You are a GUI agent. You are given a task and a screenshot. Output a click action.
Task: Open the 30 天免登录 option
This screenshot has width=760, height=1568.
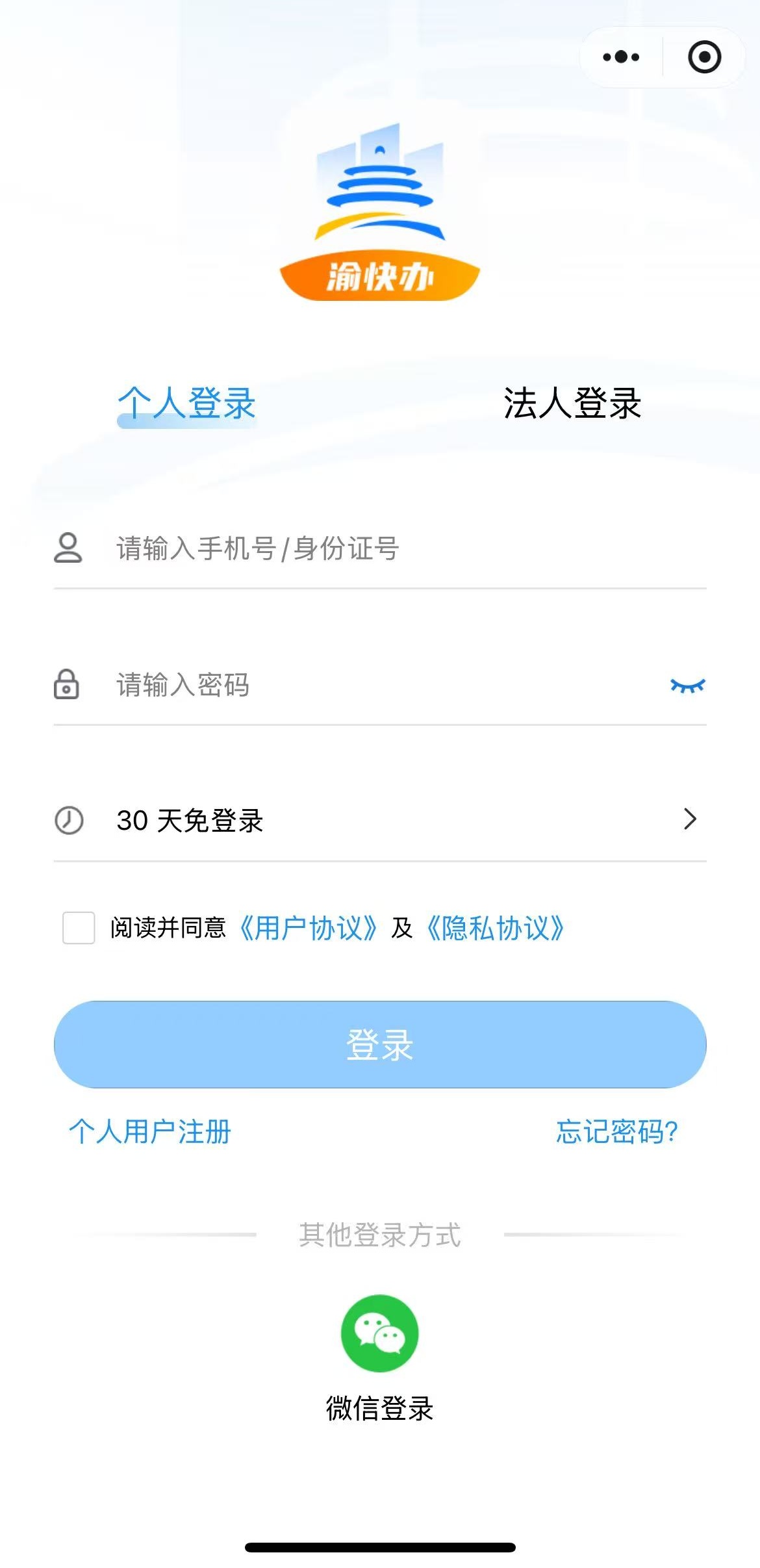click(x=380, y=820)
